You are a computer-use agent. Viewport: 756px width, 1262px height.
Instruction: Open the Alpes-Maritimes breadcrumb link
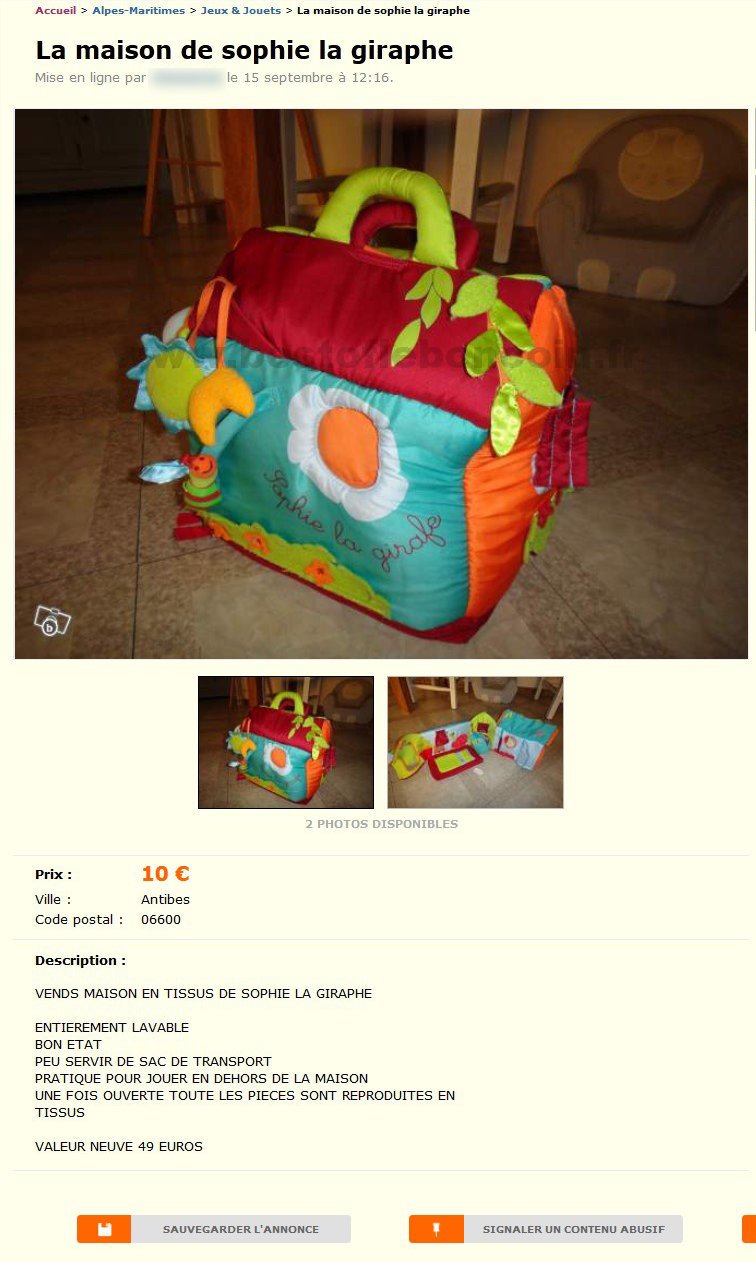(x=138, y=10)
